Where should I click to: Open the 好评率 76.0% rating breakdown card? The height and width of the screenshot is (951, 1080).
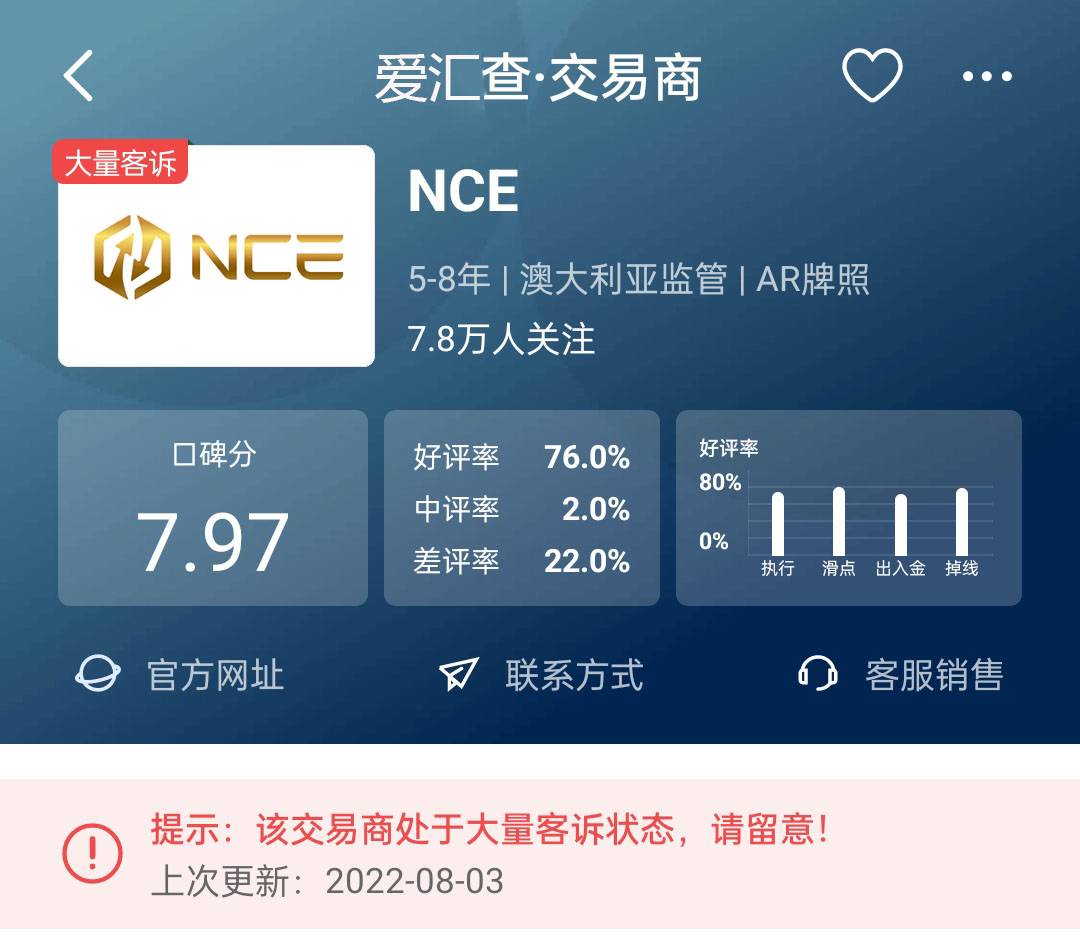[x=522, y=508]
